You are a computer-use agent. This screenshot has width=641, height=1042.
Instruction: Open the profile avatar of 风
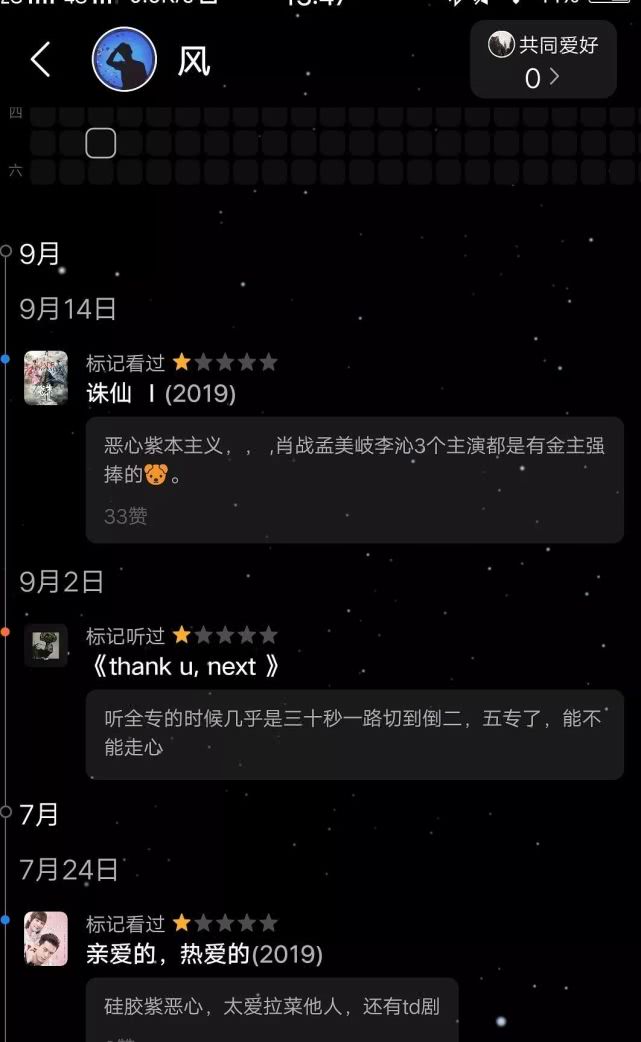click(x=124, y=60)
